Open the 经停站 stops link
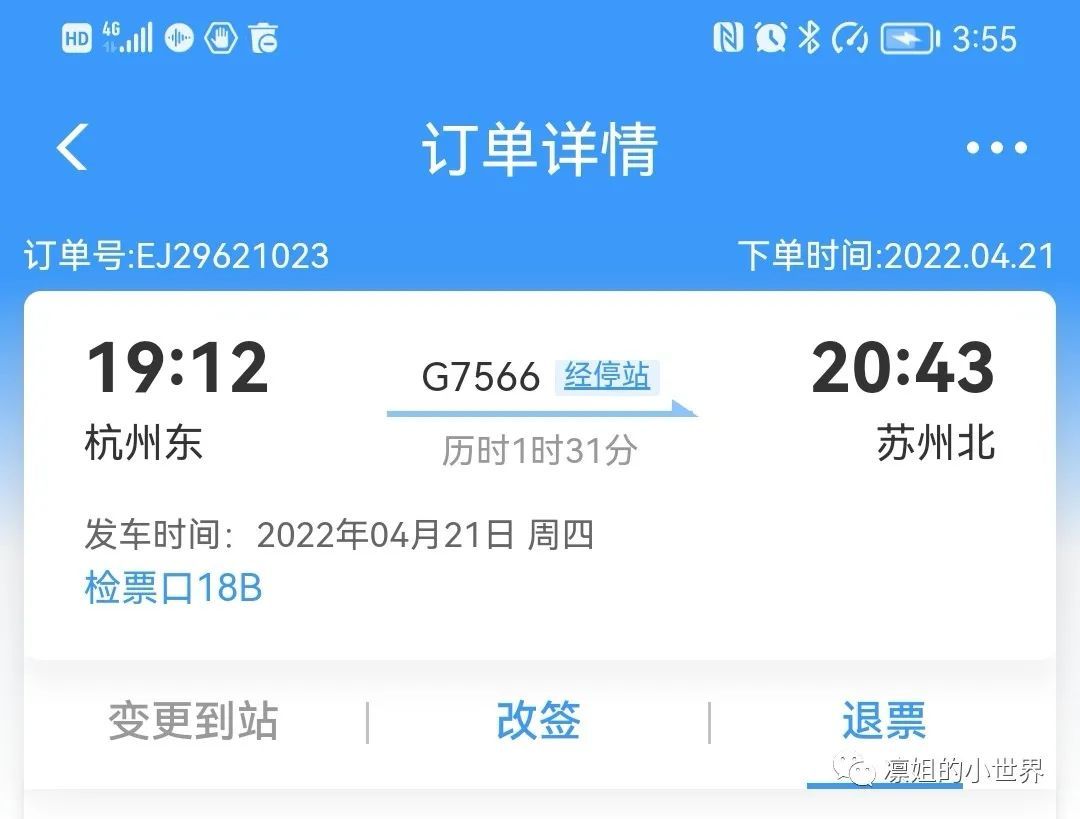 (607, 377)
